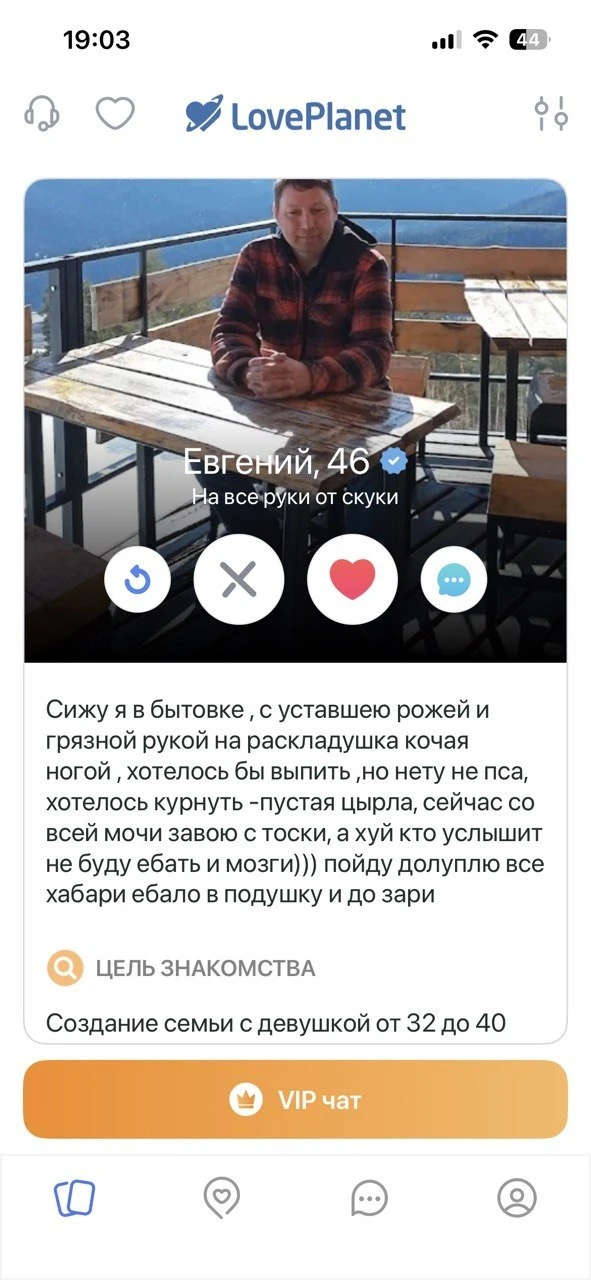Open the VIP чат button
591x1280 pixels.
[x=295, y=1100]
